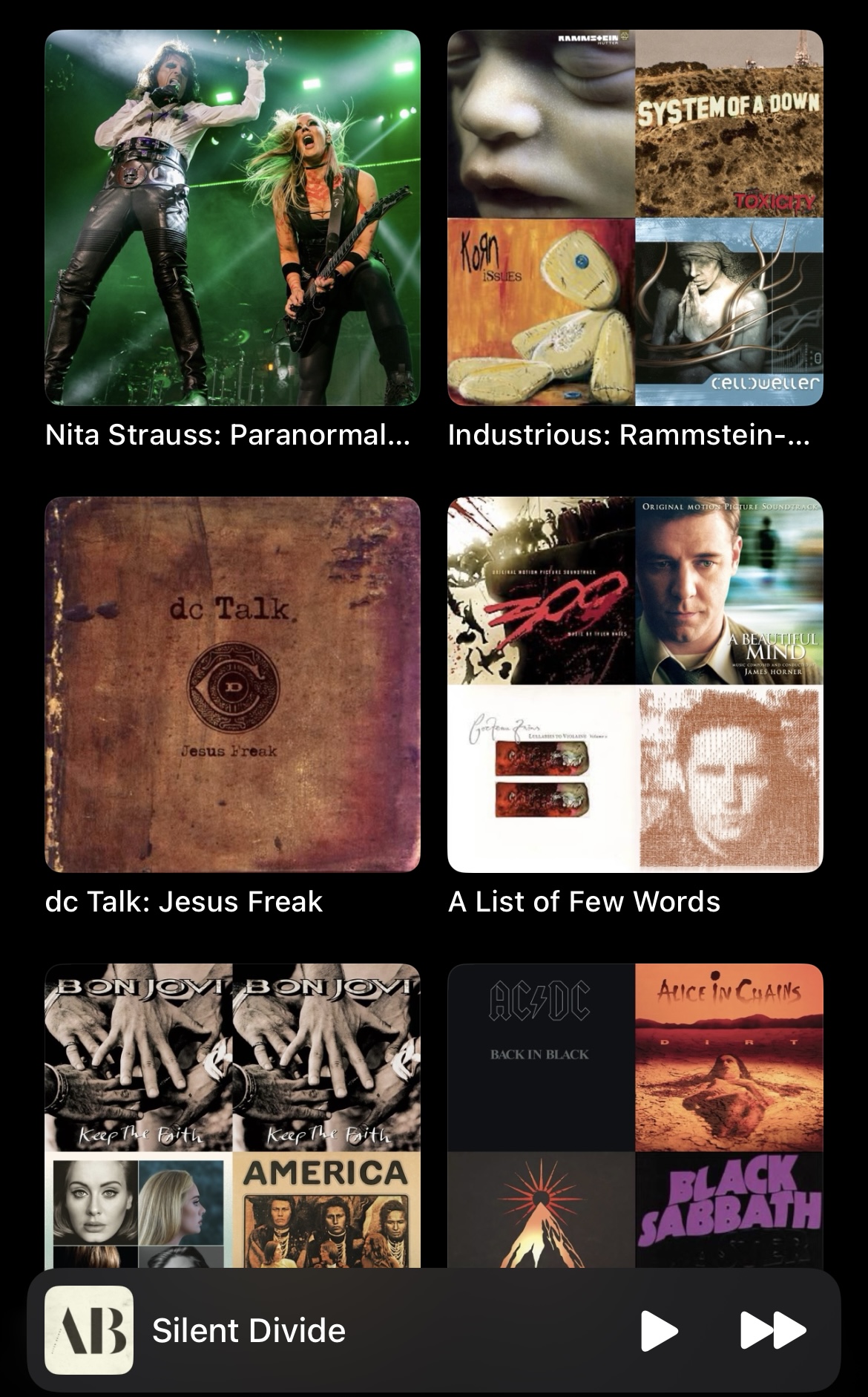
Task: Skip to the next track
Action: pyautogui.click(x=772, y=1330)
